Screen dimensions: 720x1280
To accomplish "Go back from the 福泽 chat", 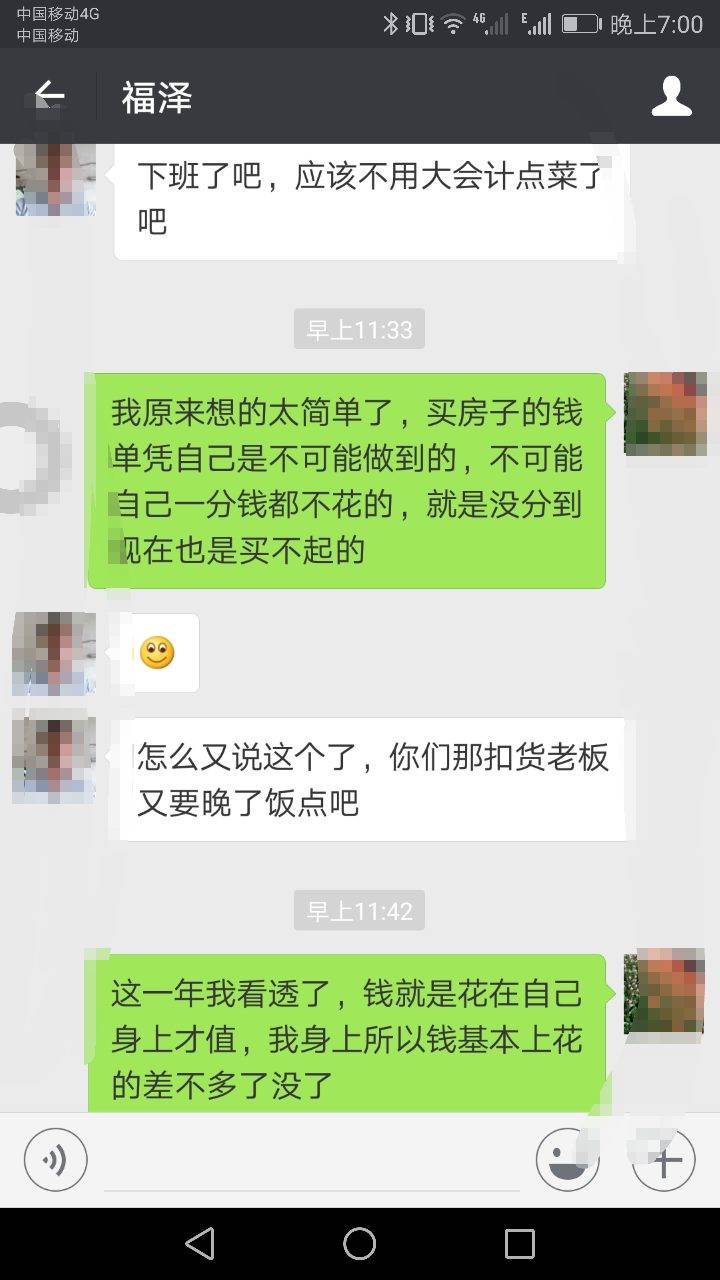I will pyautogui.click(x=49, y=96).
